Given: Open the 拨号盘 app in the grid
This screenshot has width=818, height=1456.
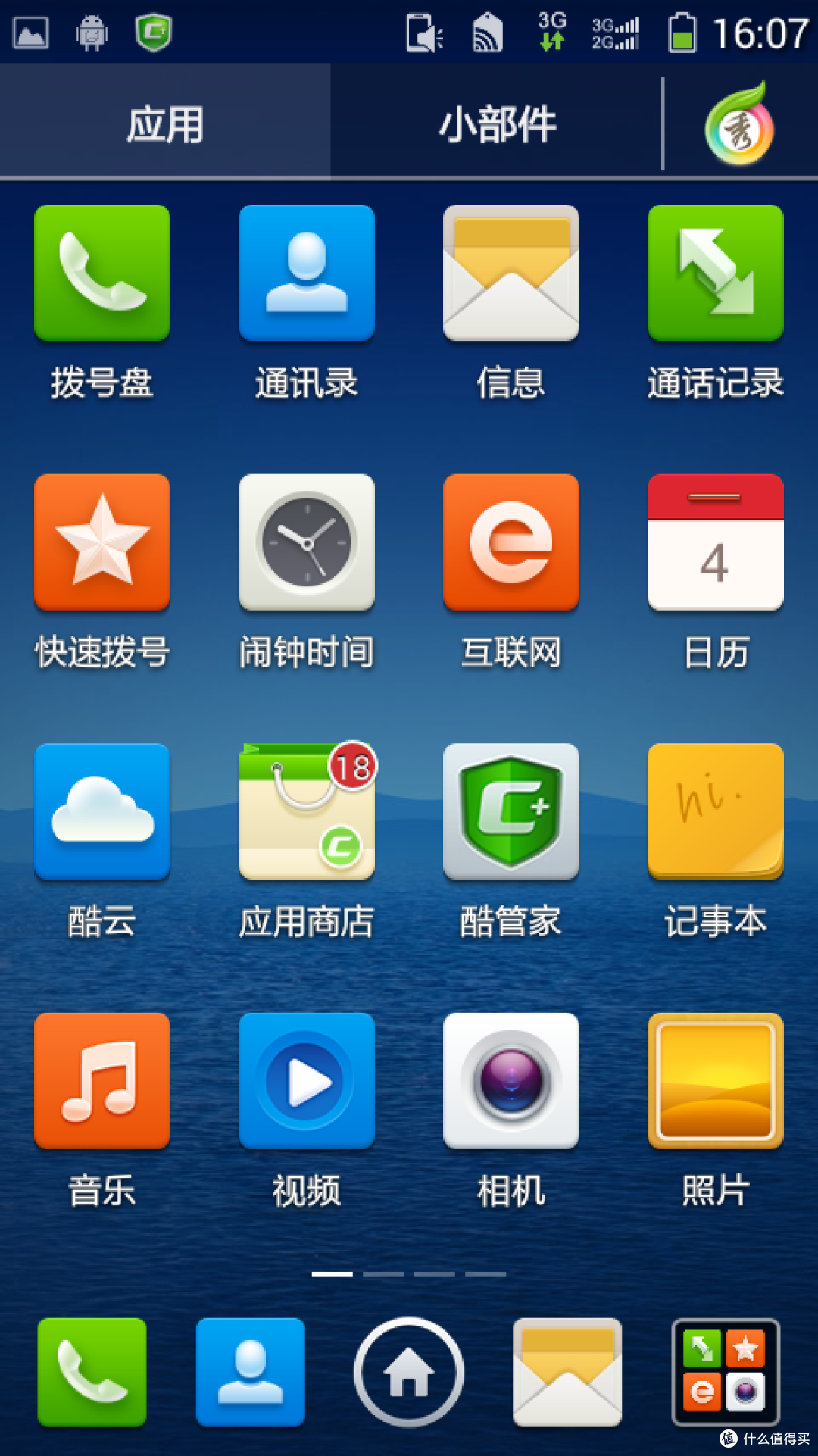Looking at the screenshot, I should click(x=102, y=273).
